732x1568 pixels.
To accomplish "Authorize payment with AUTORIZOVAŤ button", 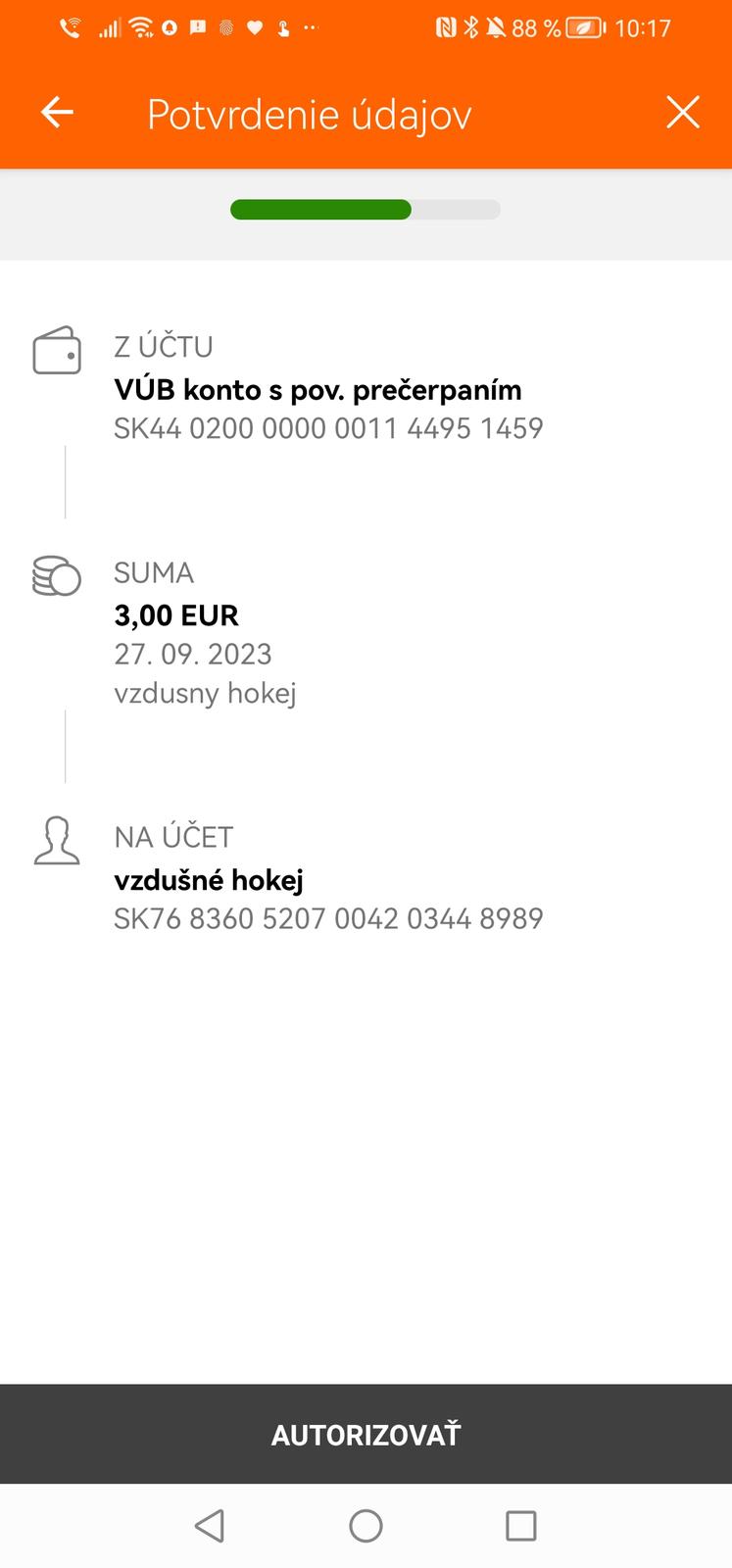I will tap(366, 1435).
